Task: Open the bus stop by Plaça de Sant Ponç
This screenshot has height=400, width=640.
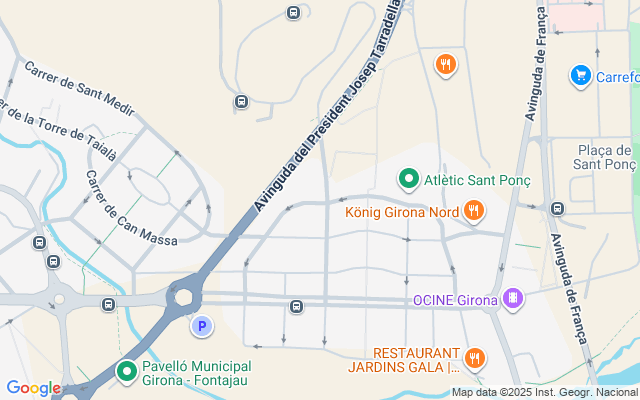Action: (557, 209)
